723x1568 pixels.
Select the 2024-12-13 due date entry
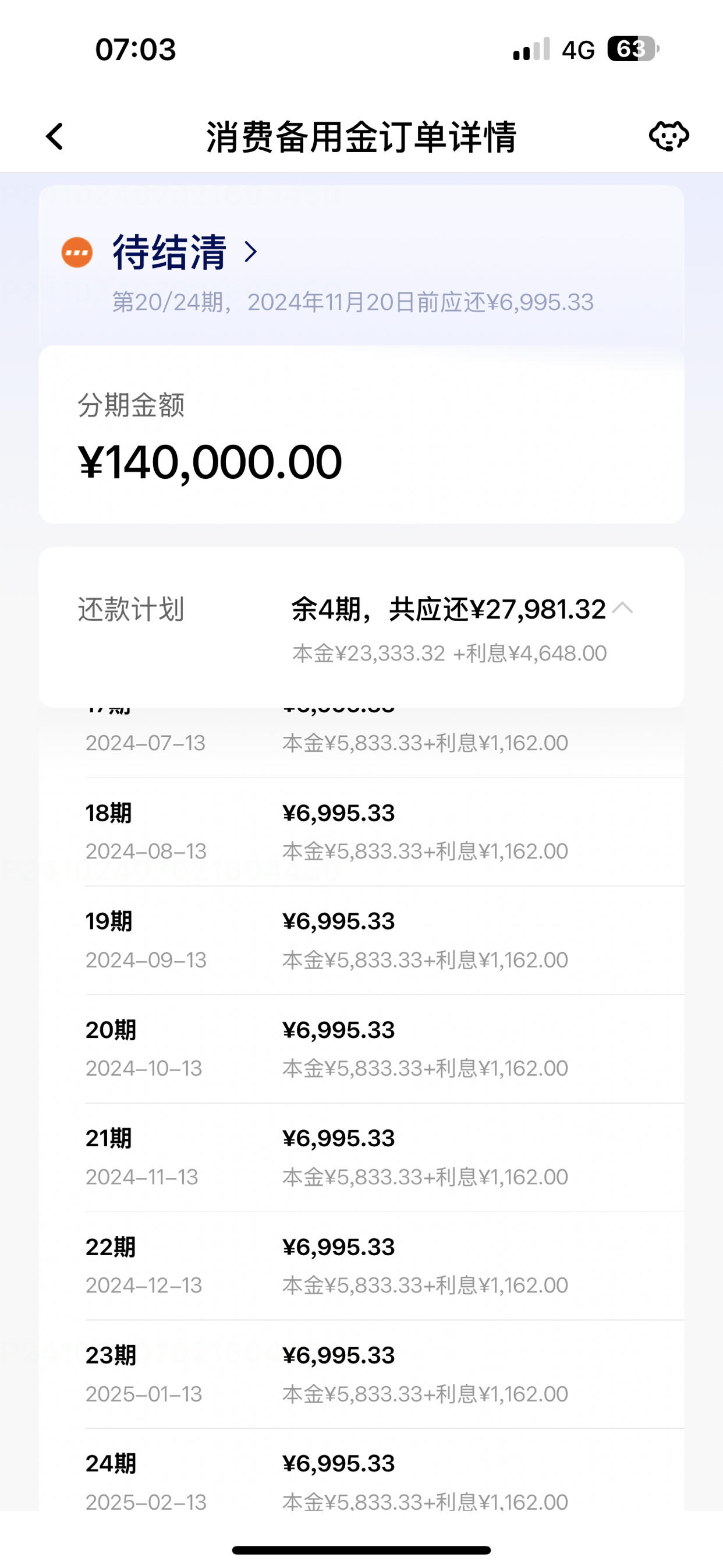click(x=143, y=1284)
